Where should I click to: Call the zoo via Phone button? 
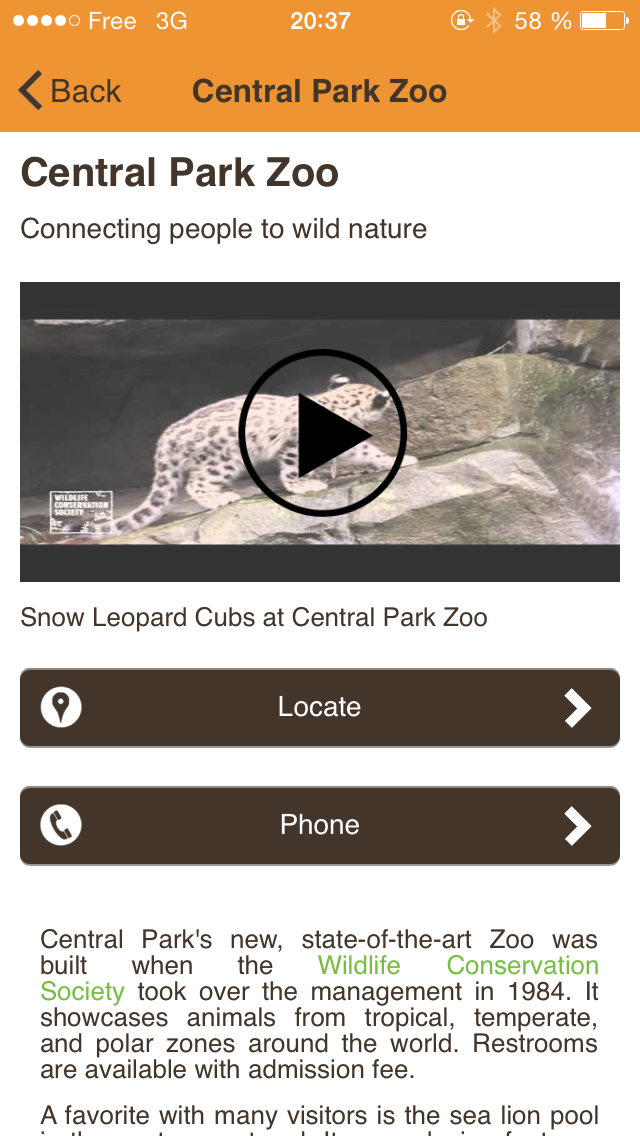point(320,825)
